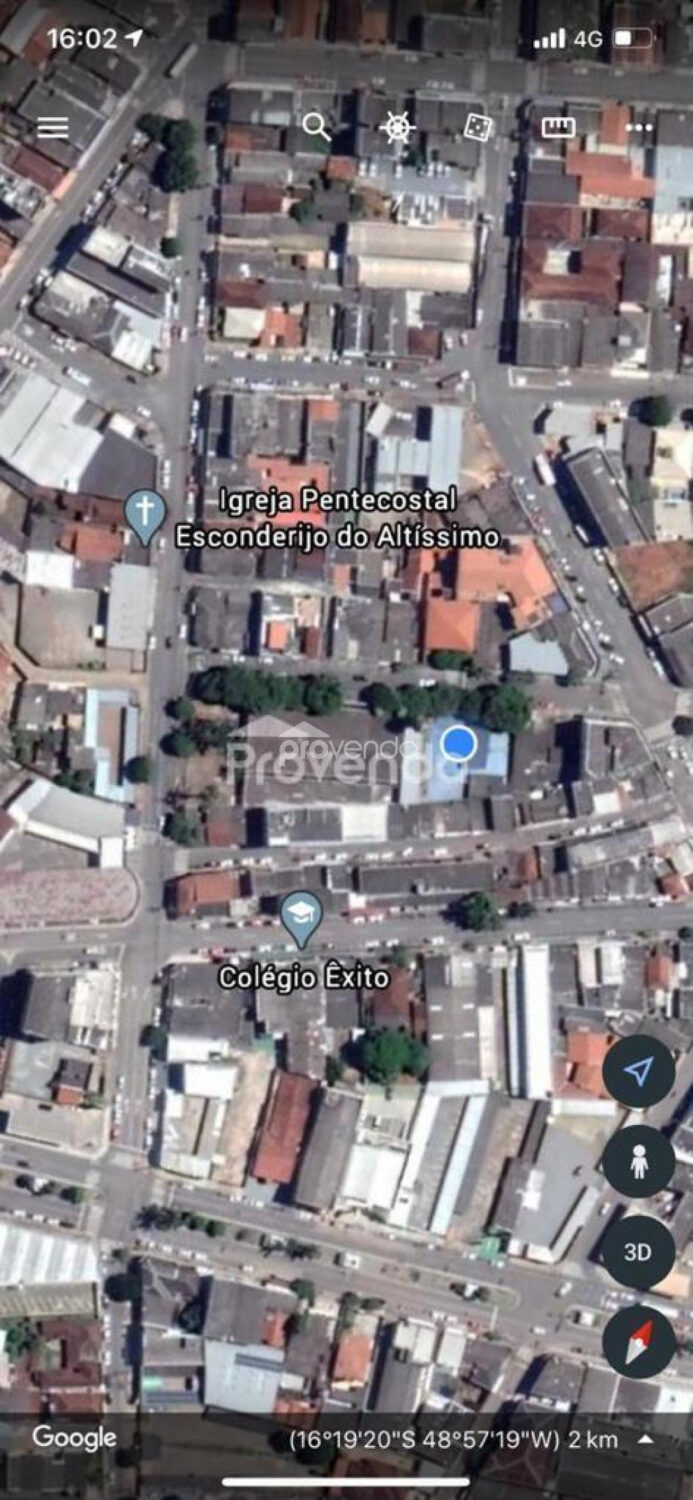The image size is (693, 1500).
Task: Fly to my current location
Action: tap(638, 1072)
